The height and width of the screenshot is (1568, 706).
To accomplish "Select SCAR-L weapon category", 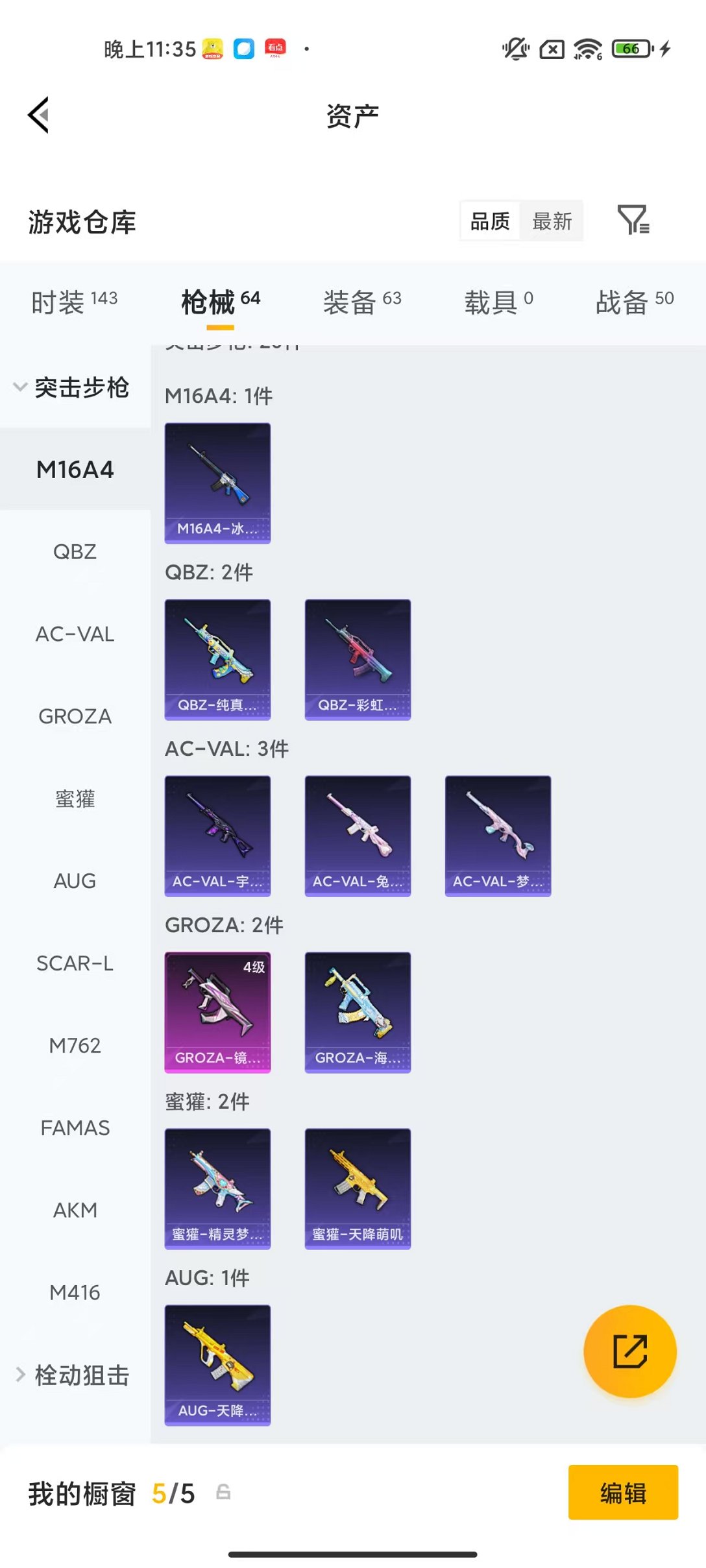I will pos(75,963).
